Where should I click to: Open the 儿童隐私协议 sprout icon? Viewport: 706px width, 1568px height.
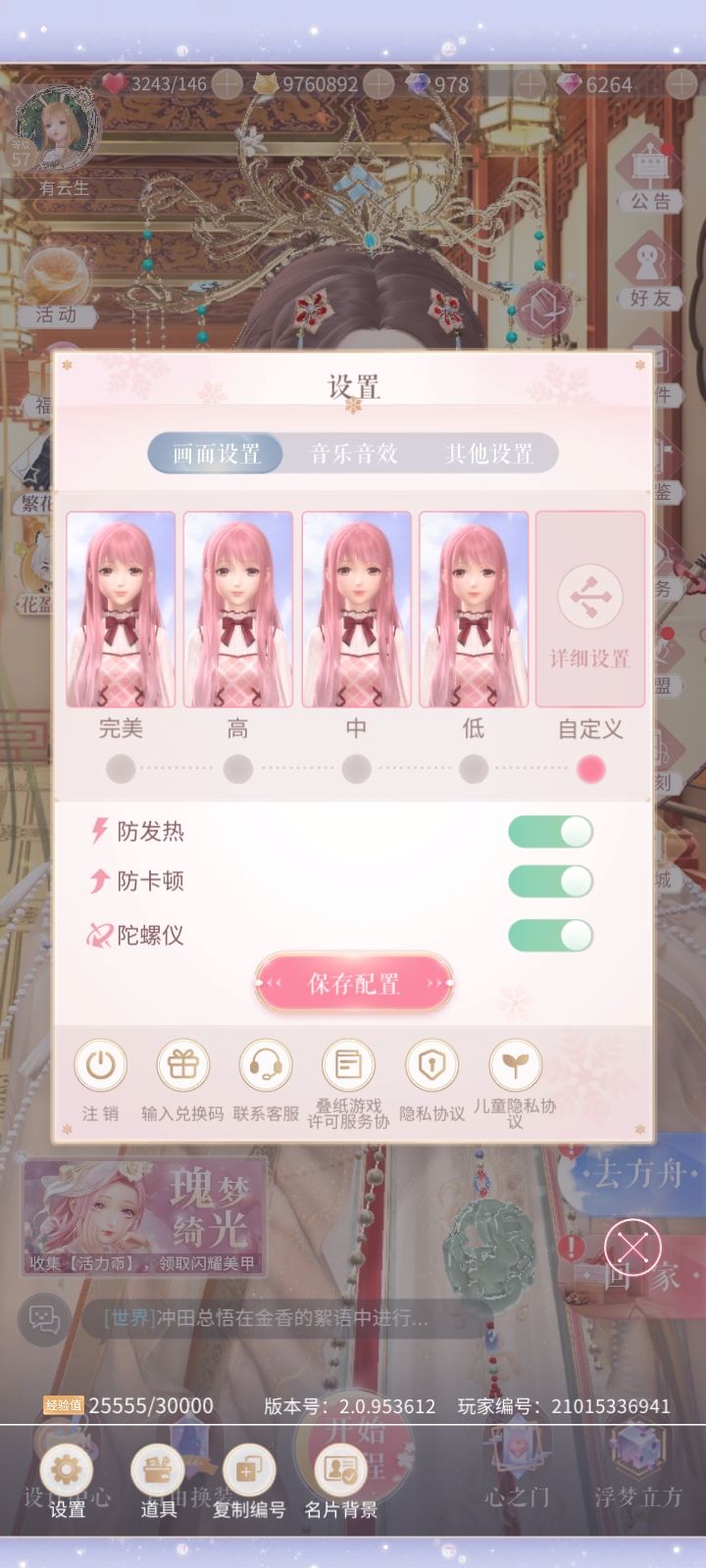(514, 1064)
